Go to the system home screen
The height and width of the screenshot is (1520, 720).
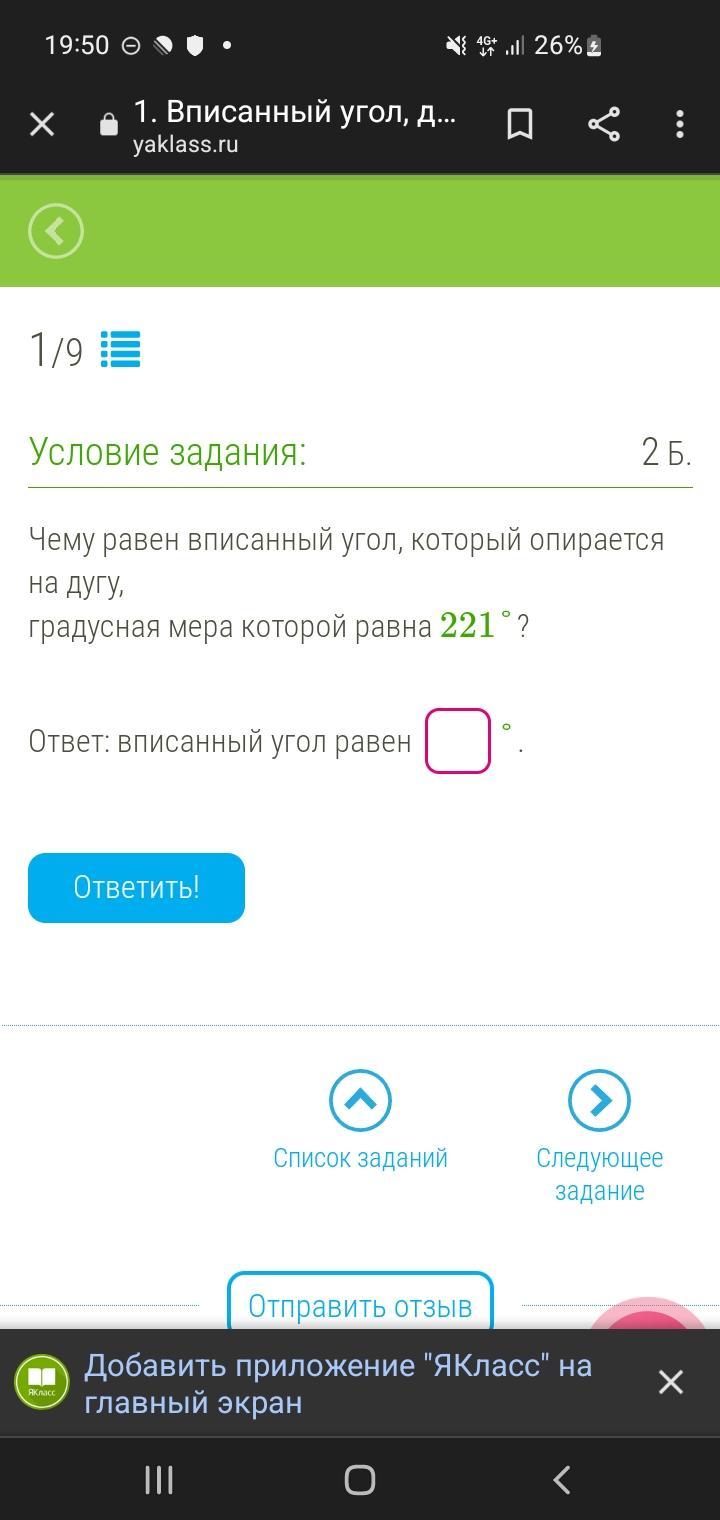point(360,1480)
